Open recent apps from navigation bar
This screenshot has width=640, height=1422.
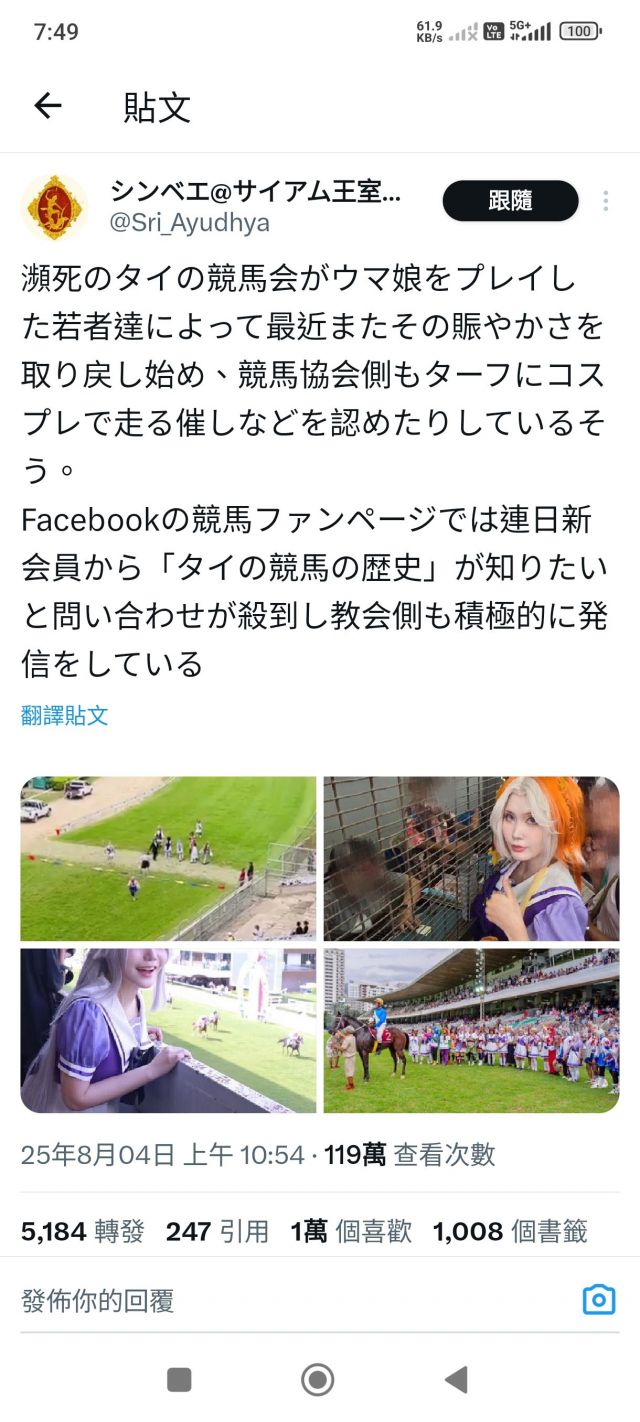click(x=179, y=1380)
